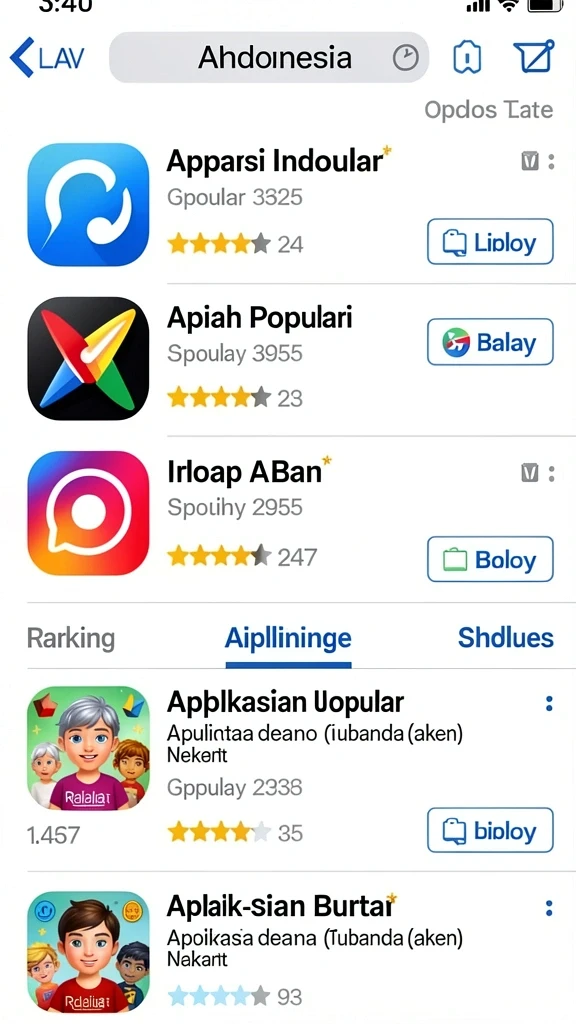Tap the biploy button for Appĺkasian Uopular
Screen dimensions: 576x1024
pos(490,830)
